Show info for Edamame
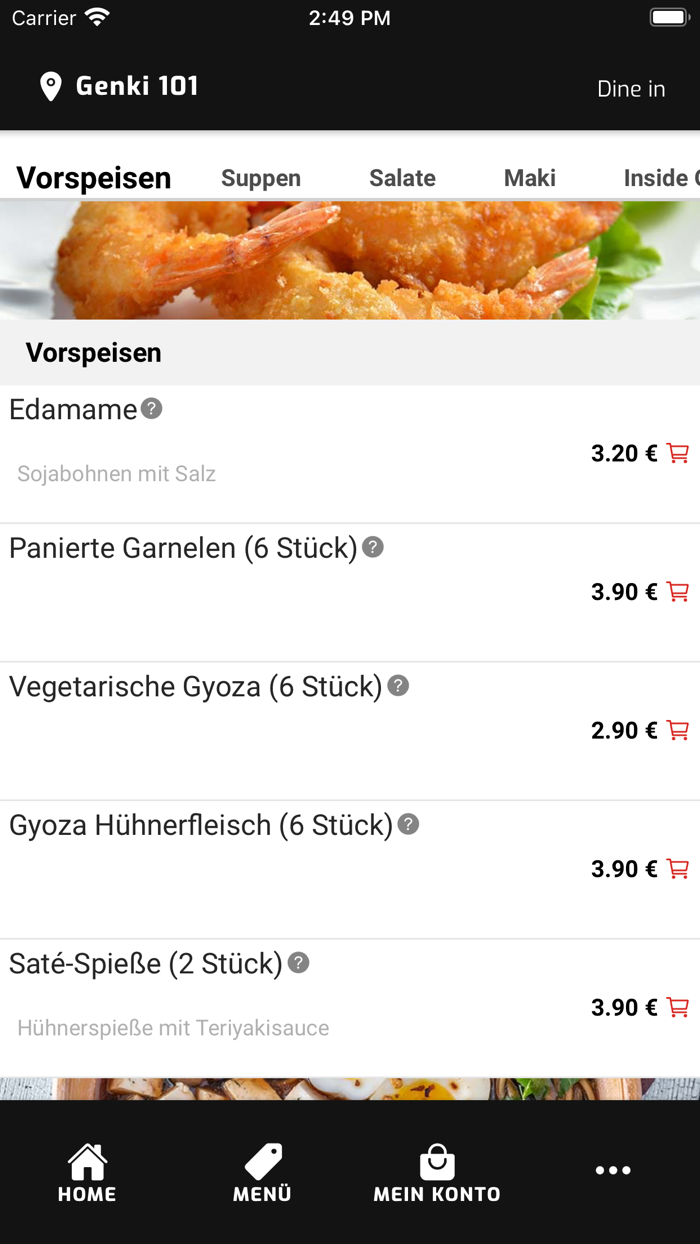This screenshot has height=1244, width=700. pos(151,408)
